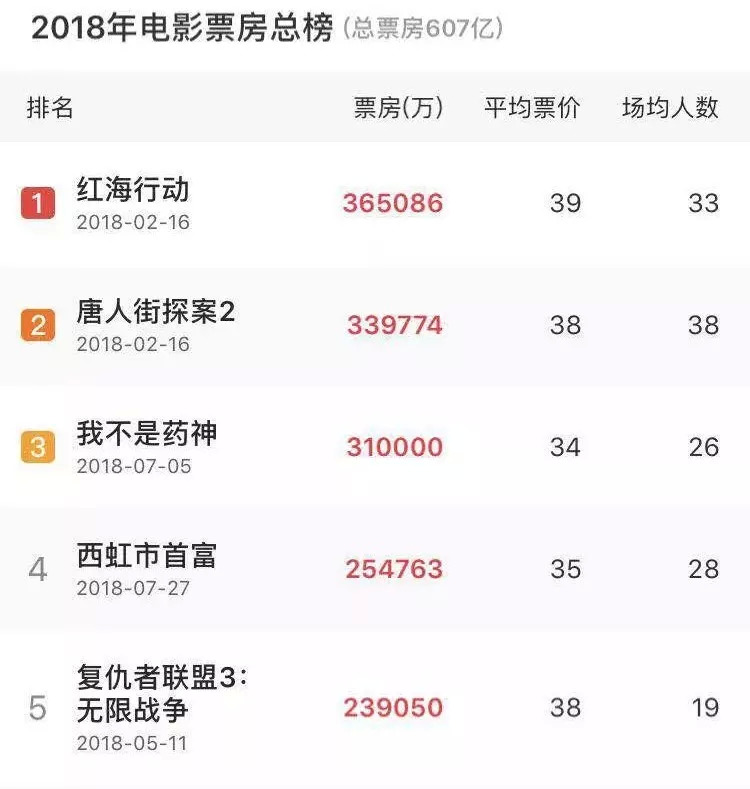Open the 唐人街探案2 movie row
750x789 pixels.
[x=155, y=312]
